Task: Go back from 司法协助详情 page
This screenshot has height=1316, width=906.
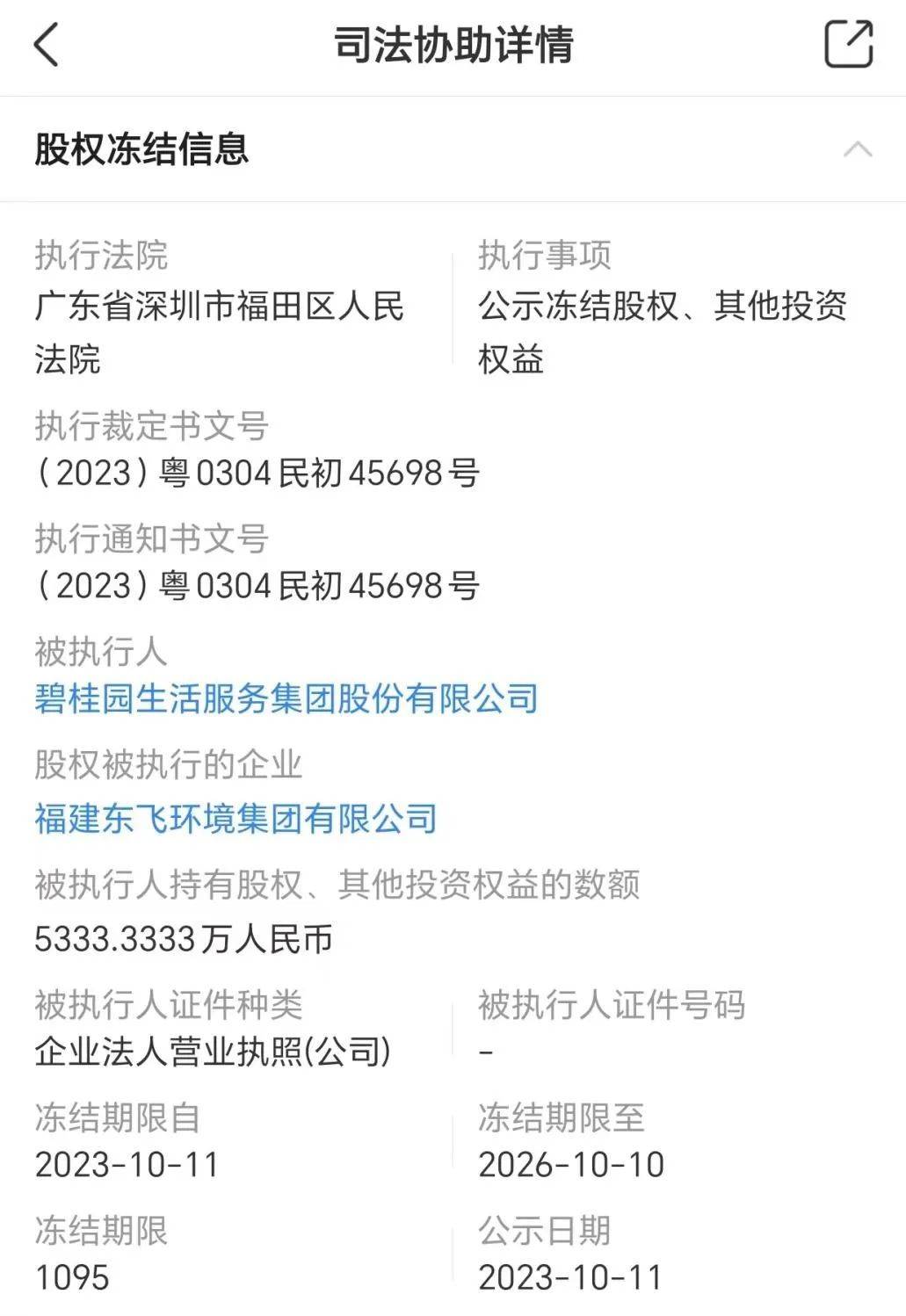Action: (47, 45)
